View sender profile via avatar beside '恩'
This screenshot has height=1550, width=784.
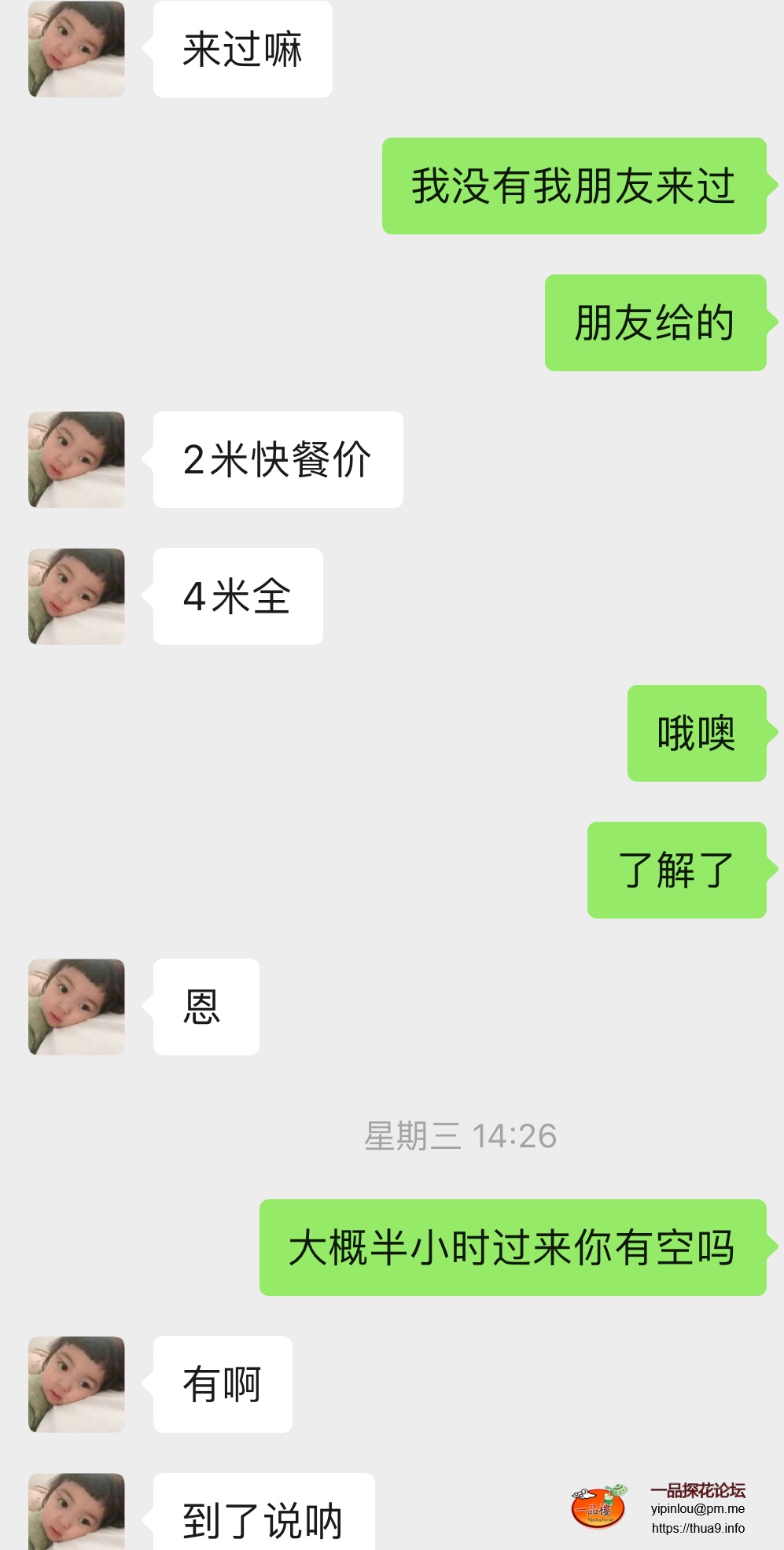[76, 1007]
